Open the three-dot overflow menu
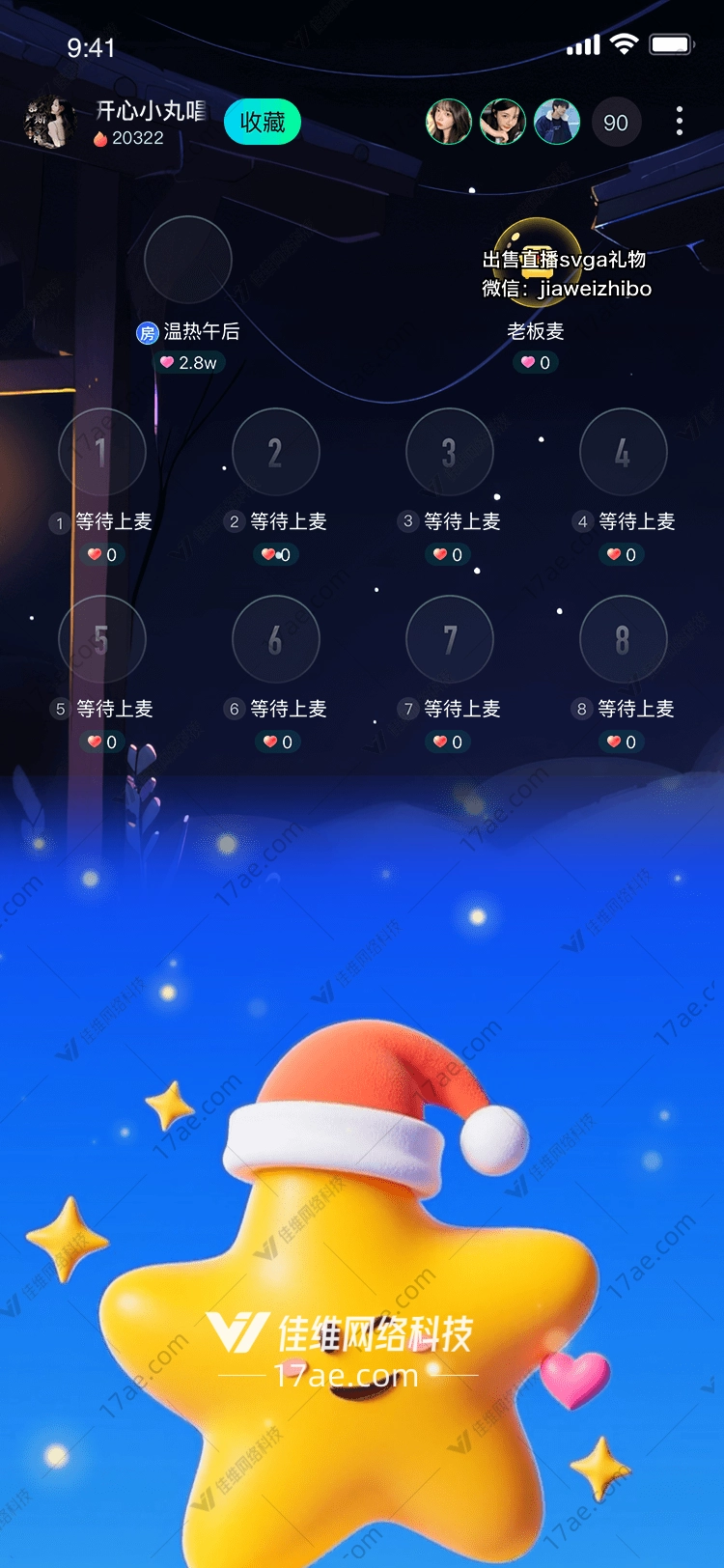This screenshot has width=724, height=1568. point(680,121)
